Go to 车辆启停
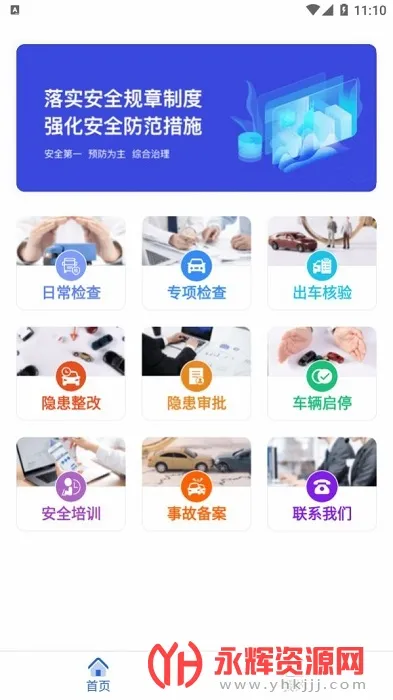 point(322,373)
